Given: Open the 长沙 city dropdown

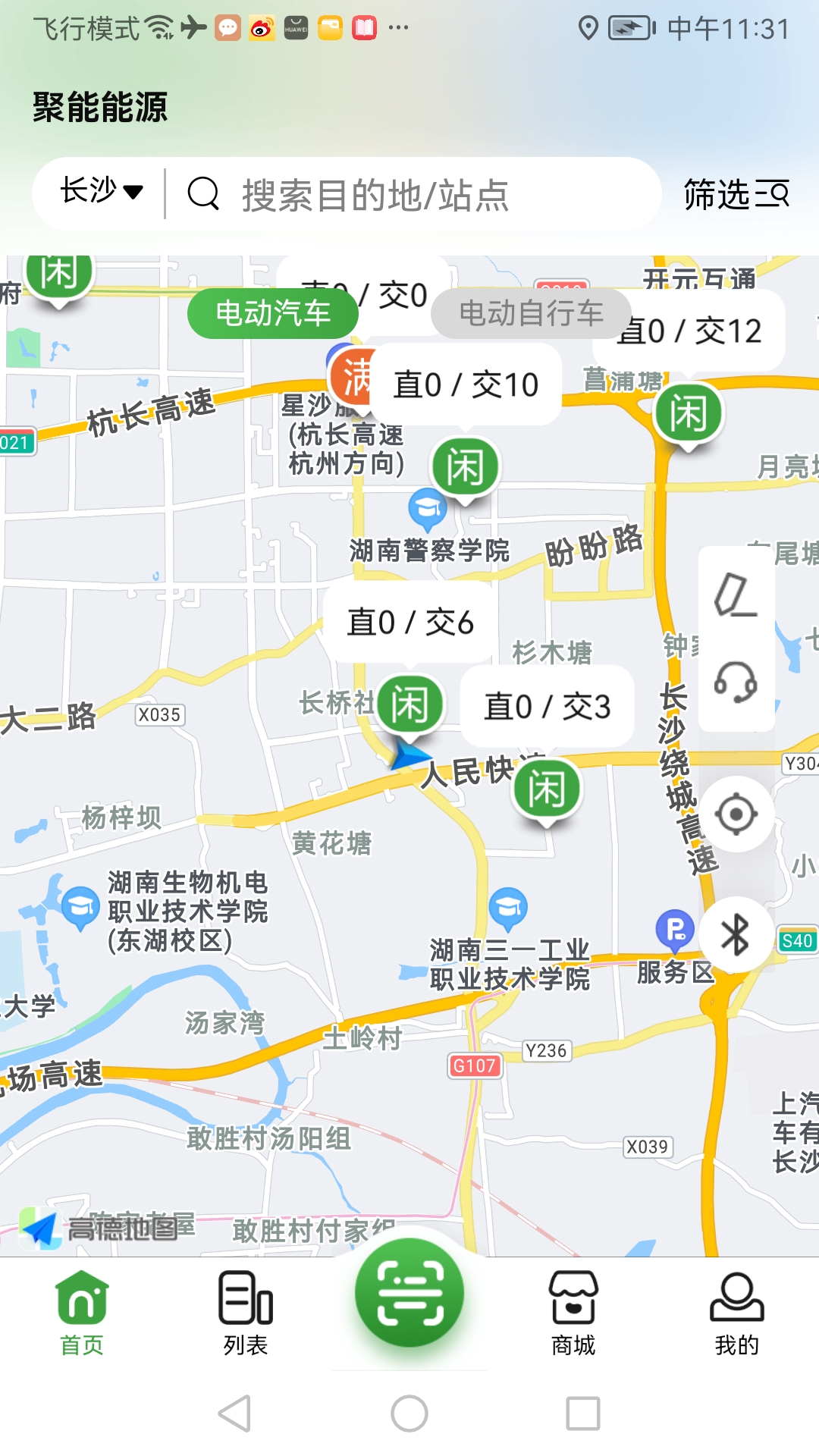Looking at the screenshot, I should (99, 194).
